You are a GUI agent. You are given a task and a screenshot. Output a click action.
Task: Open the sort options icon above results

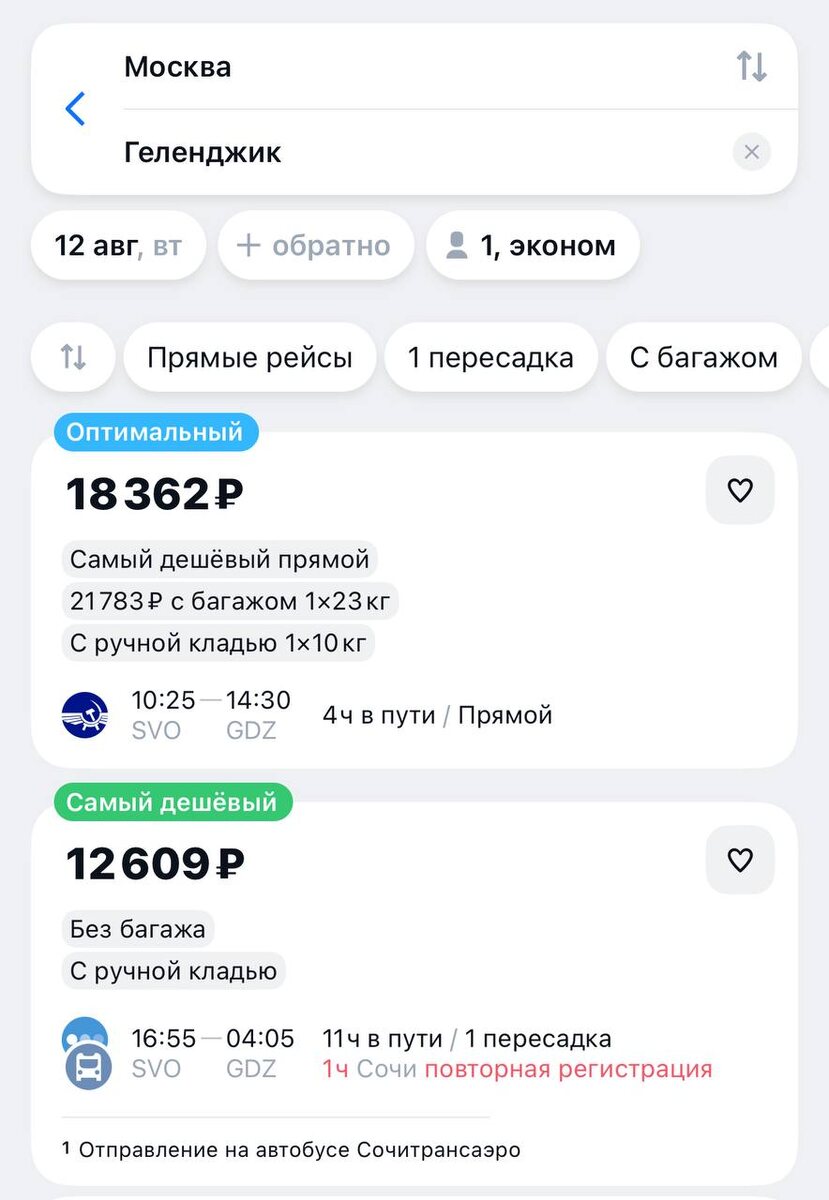point(72,357)
